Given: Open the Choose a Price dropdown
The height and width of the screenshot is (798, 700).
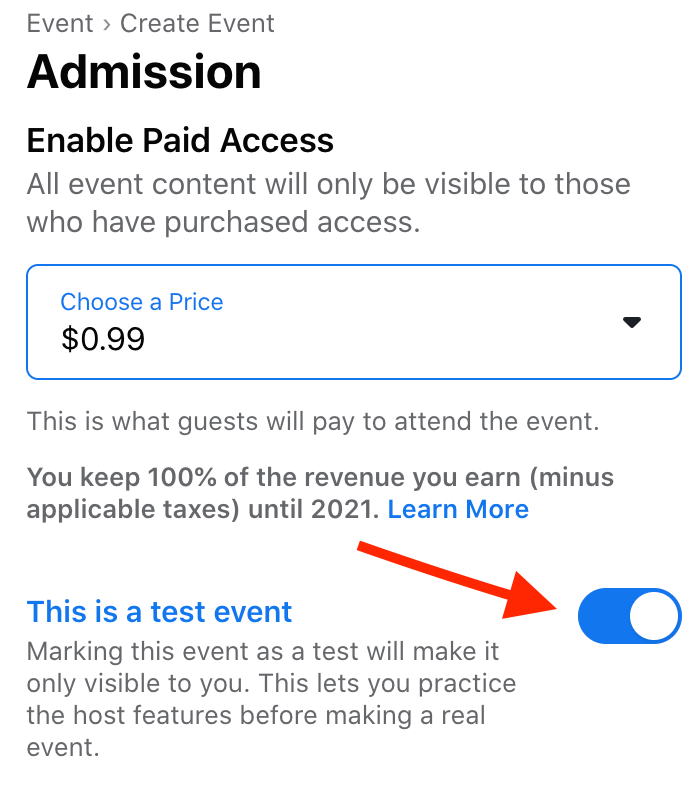Looking at the screenshot, I should (353, 322).
